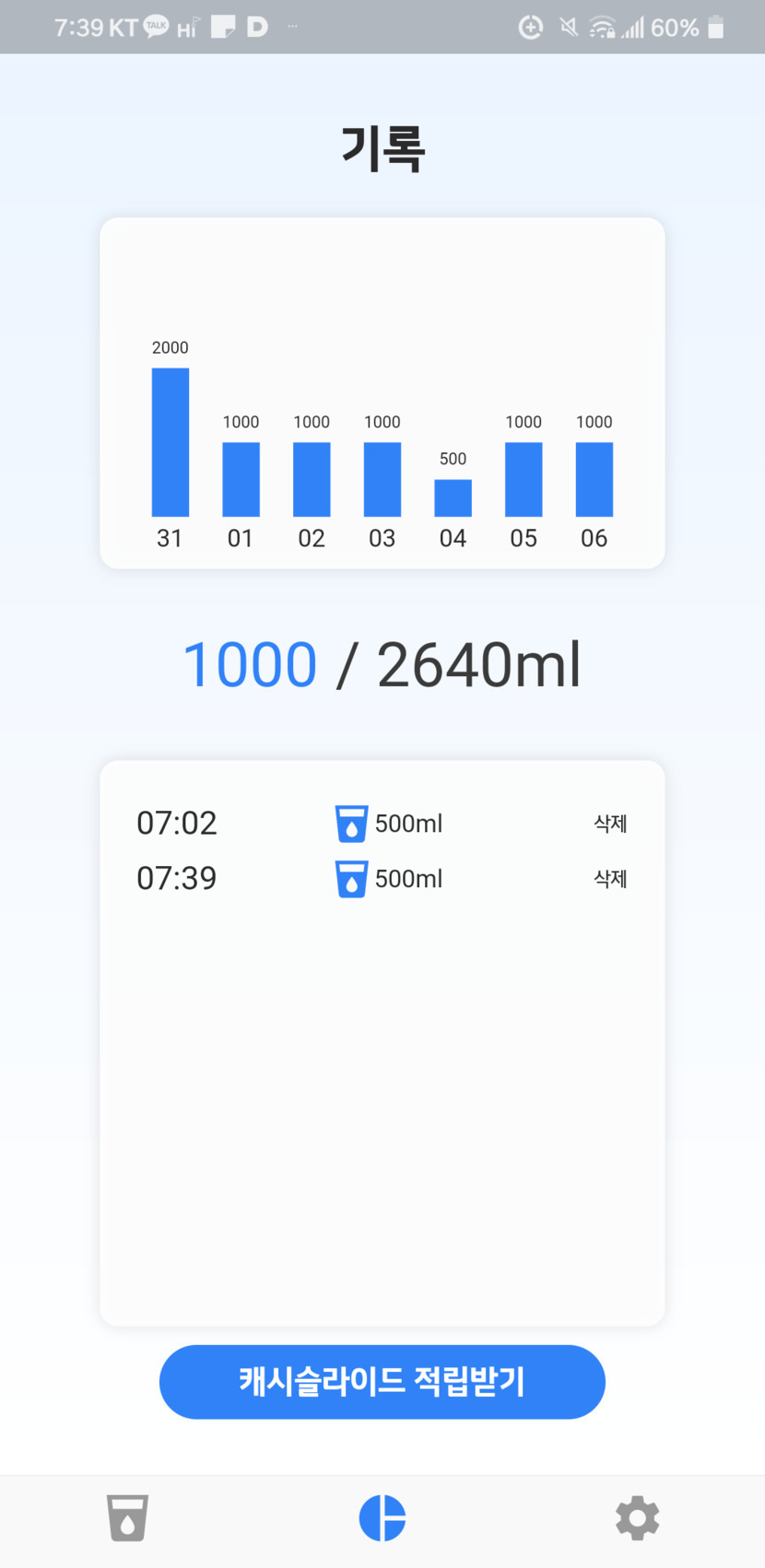Viewport: 765px width, 1568px height.
Task: Go to the settings gear tab
Action: pos(637,1517)
